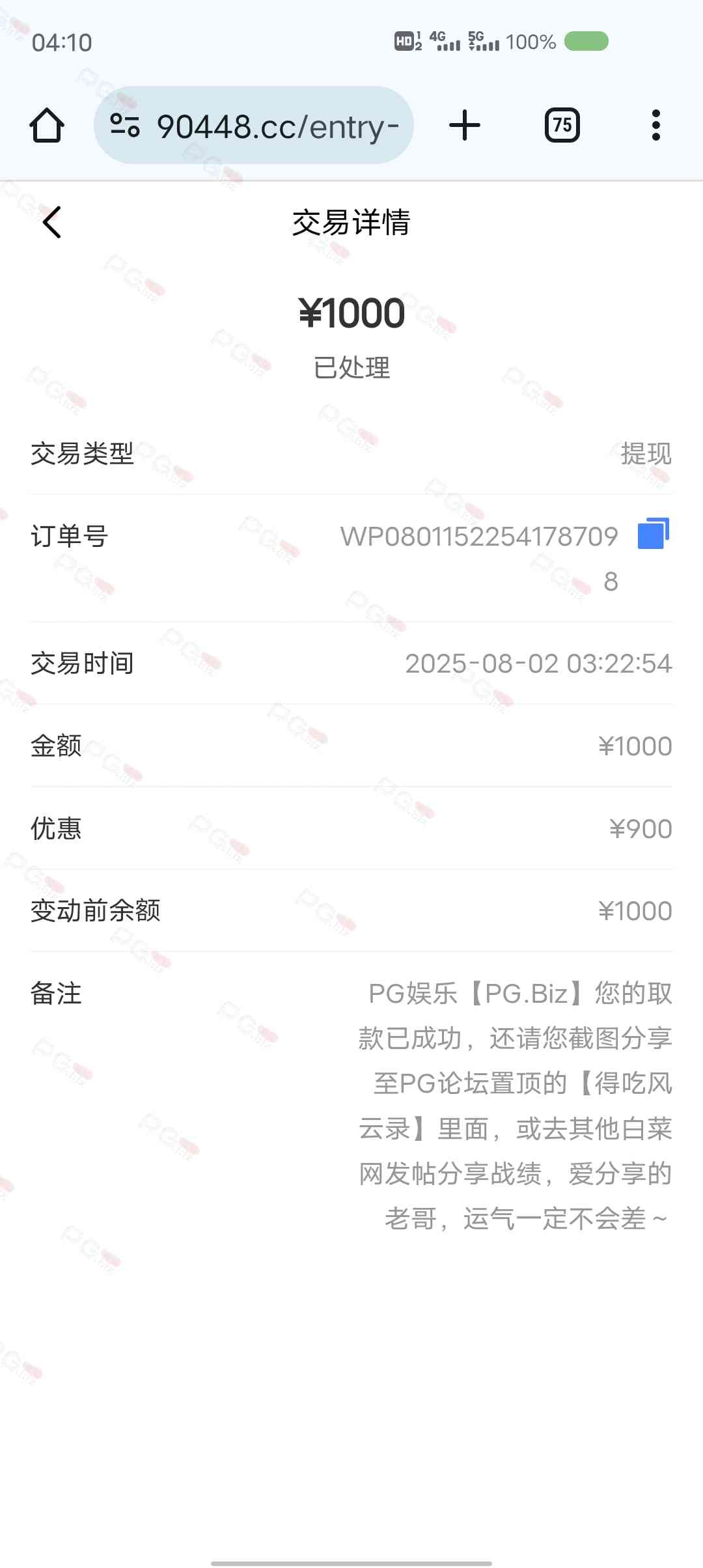This screenshot has height=1568, width=703.
Task: Copy the order number
Action: [x=654, y=534]
